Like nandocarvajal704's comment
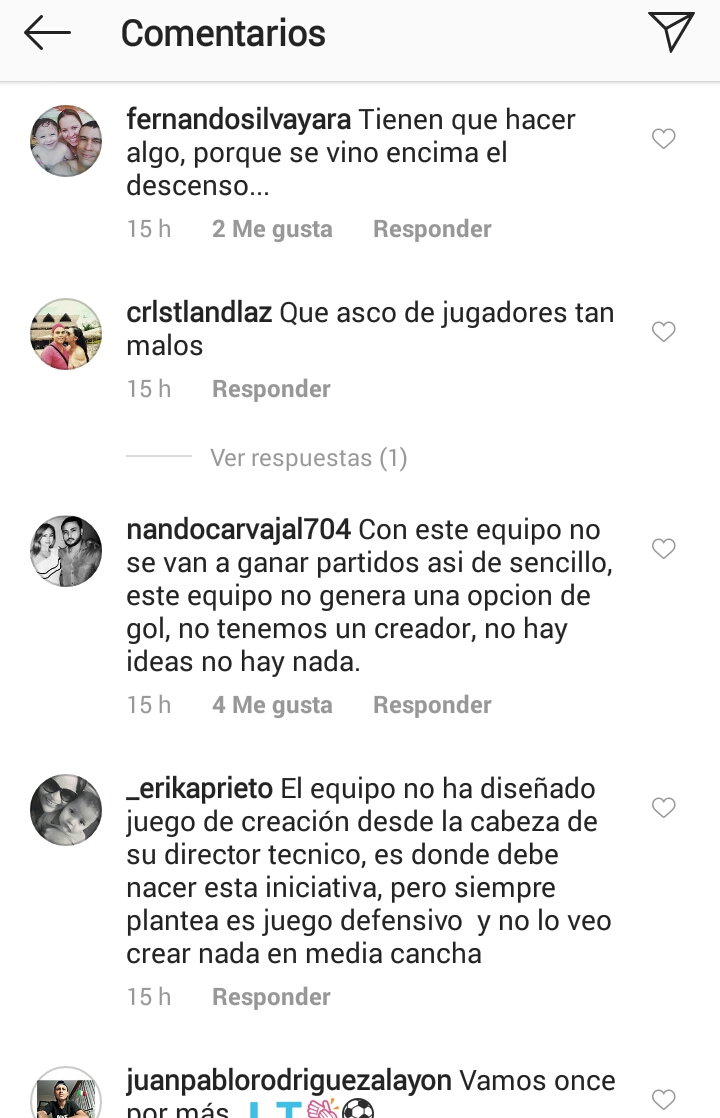Image resolution: width=720 pixels, height=1118 pixels. point(664,549)
